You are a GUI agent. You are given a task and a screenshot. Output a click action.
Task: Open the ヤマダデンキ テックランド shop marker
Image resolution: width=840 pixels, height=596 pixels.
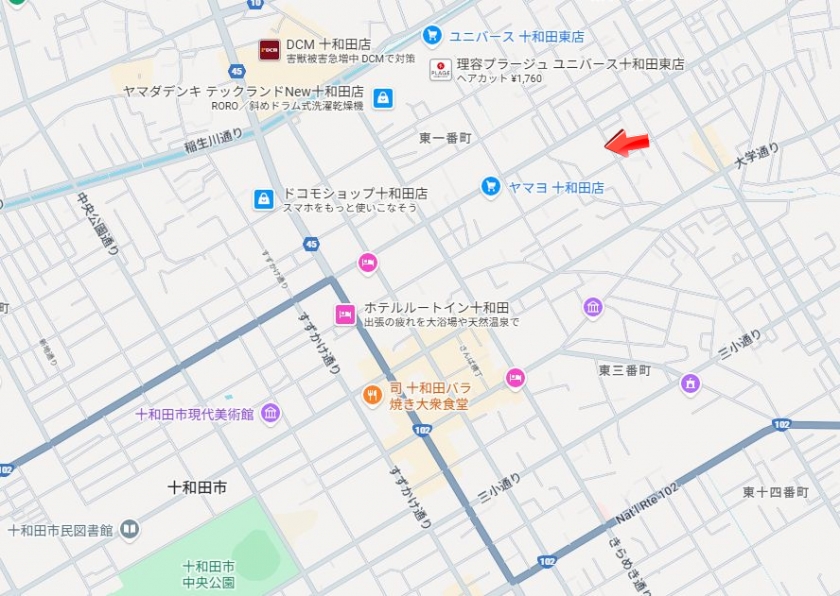tap(382, 98)
